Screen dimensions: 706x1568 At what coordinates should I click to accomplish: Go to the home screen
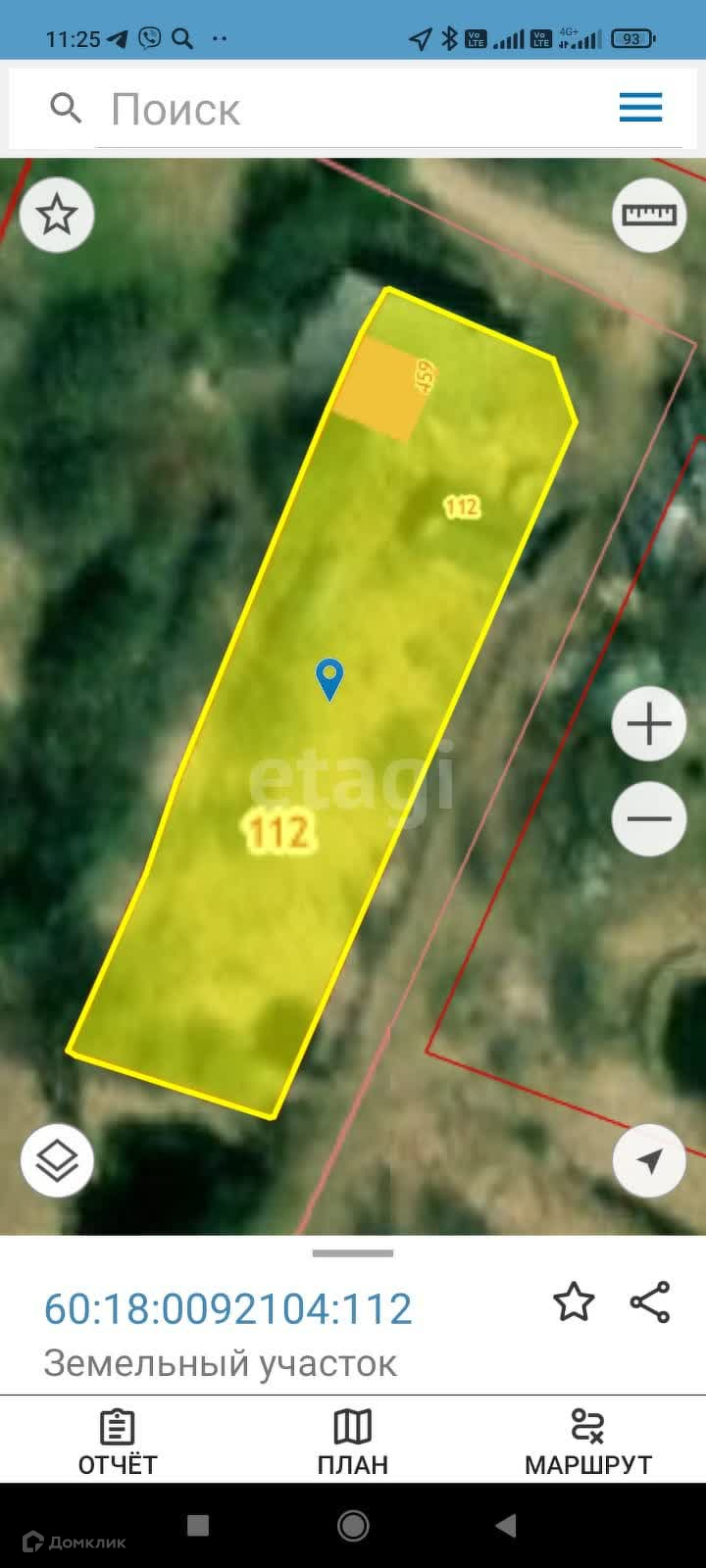click(x=353, y=1525)
